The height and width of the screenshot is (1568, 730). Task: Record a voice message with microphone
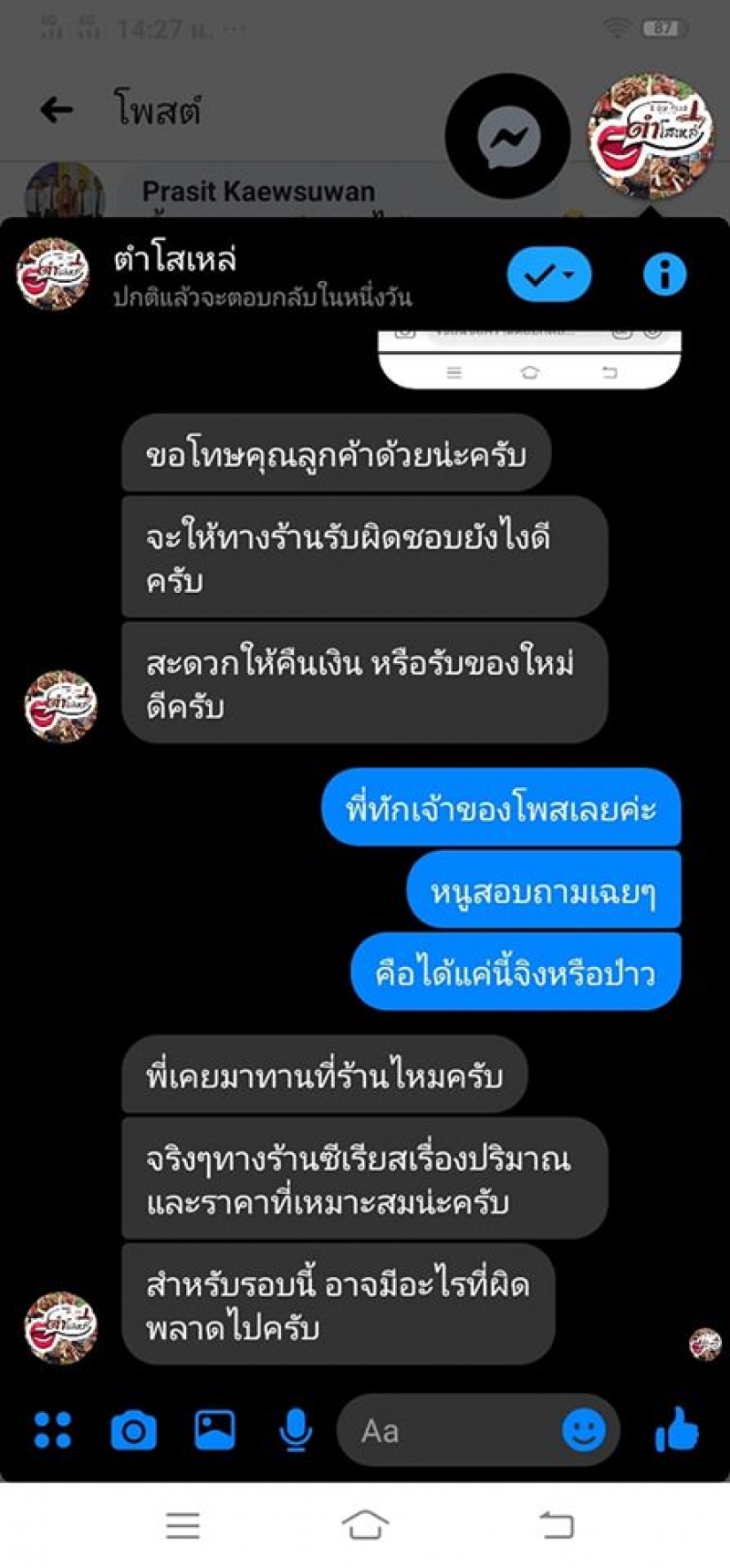pyautogui.click(x=295, y=1429)
